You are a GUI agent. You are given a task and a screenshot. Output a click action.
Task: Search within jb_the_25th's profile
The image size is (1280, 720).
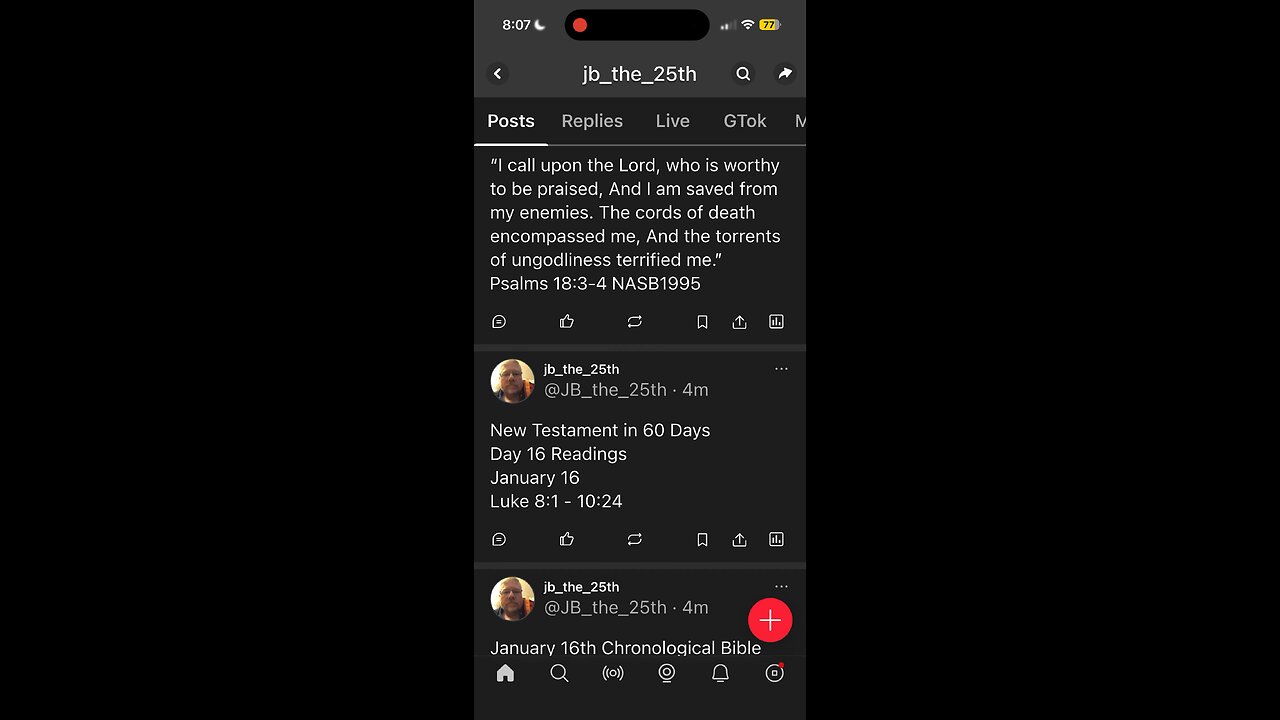pyautogui.click(x=743, y=74)
